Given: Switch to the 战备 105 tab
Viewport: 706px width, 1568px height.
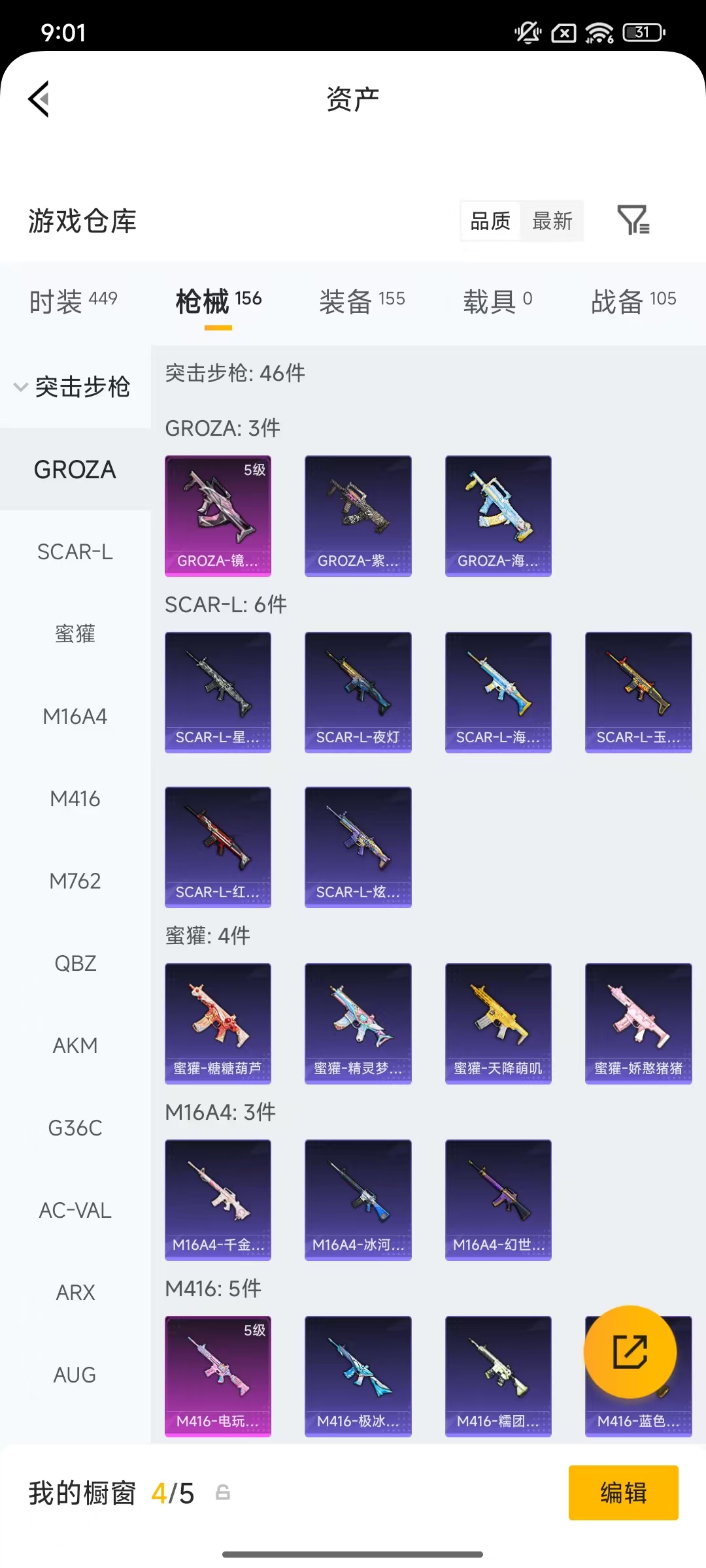Looking at the screenshot, I should [x=633, y=301].
